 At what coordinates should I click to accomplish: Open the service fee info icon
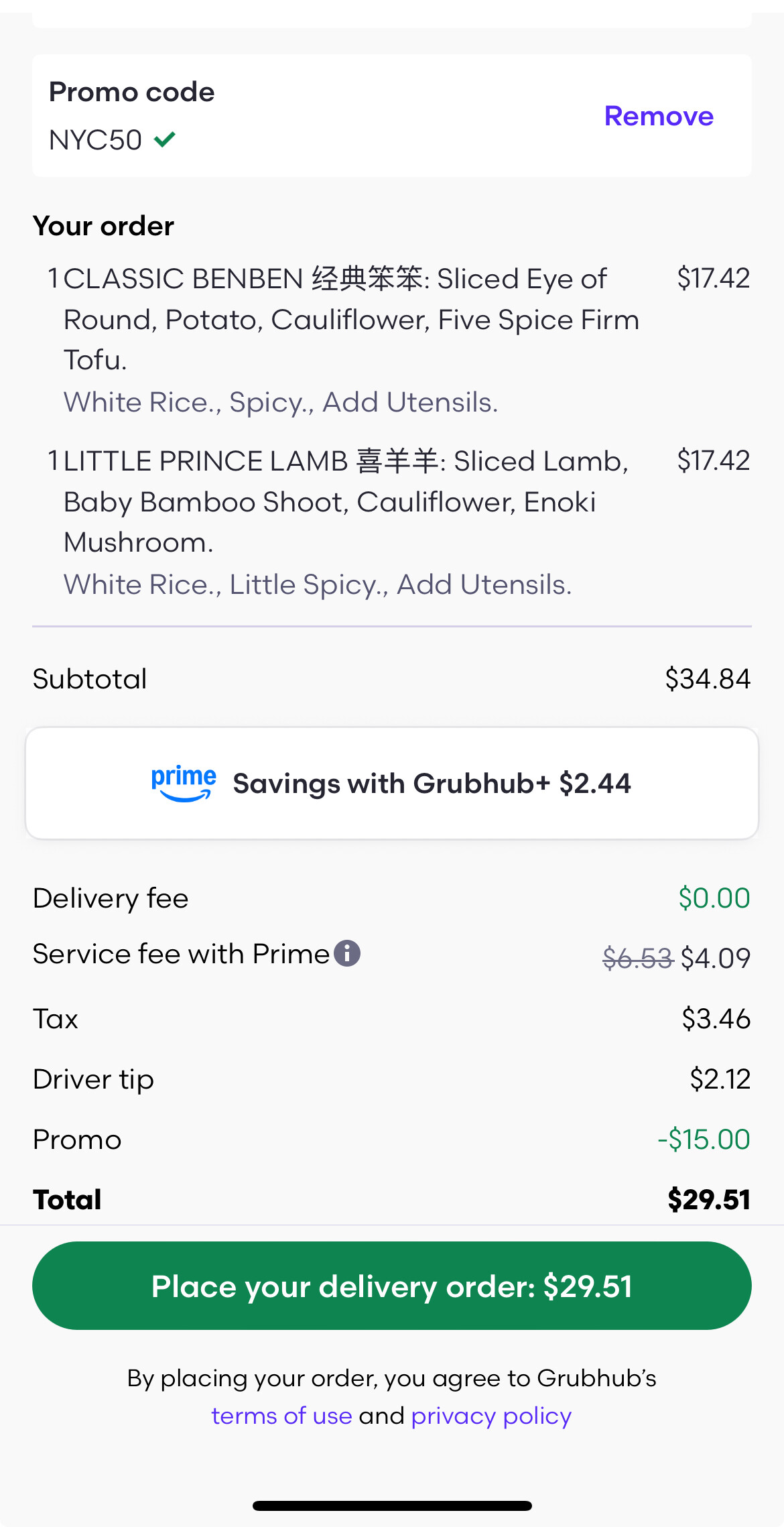pos(347,953)
